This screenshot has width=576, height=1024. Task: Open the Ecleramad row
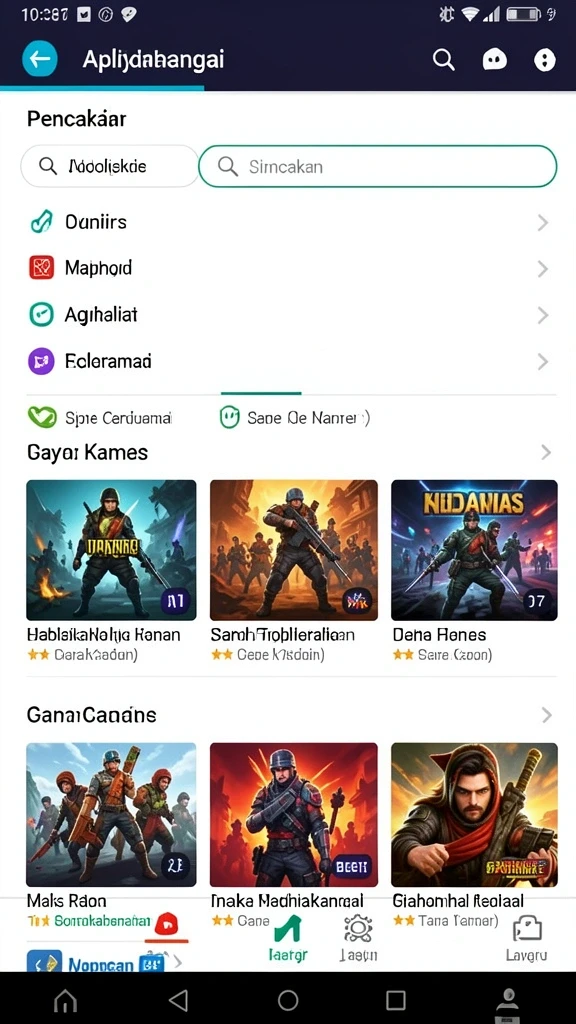288,361
